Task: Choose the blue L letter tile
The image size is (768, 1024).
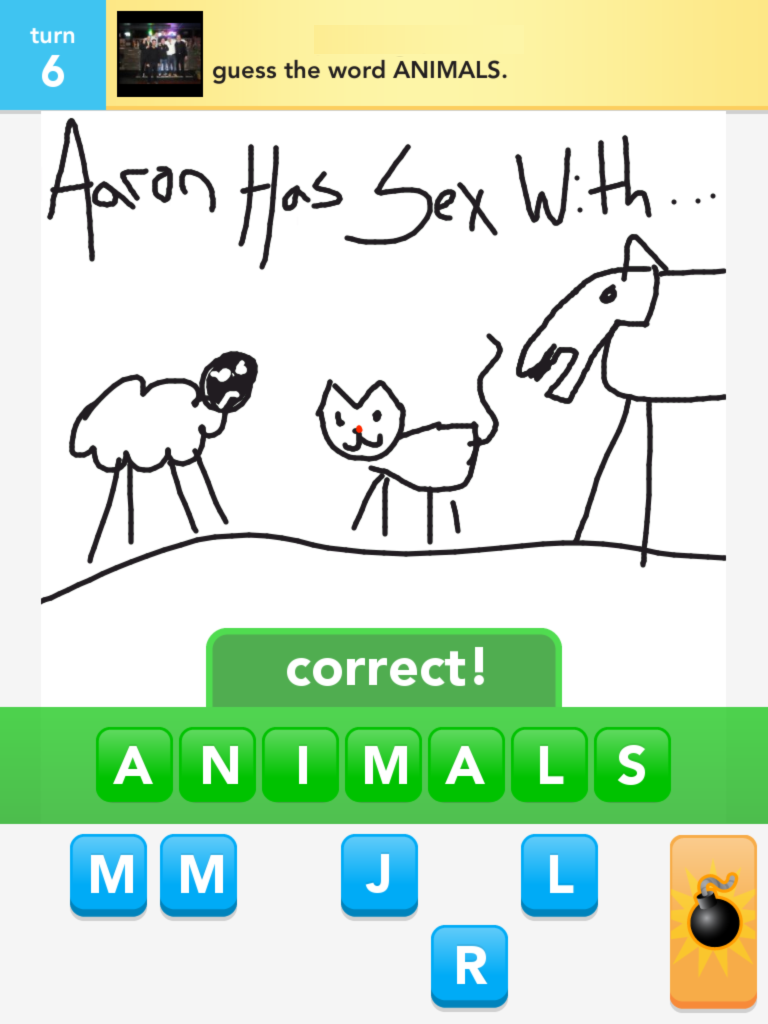Action: tap(559, 874)
